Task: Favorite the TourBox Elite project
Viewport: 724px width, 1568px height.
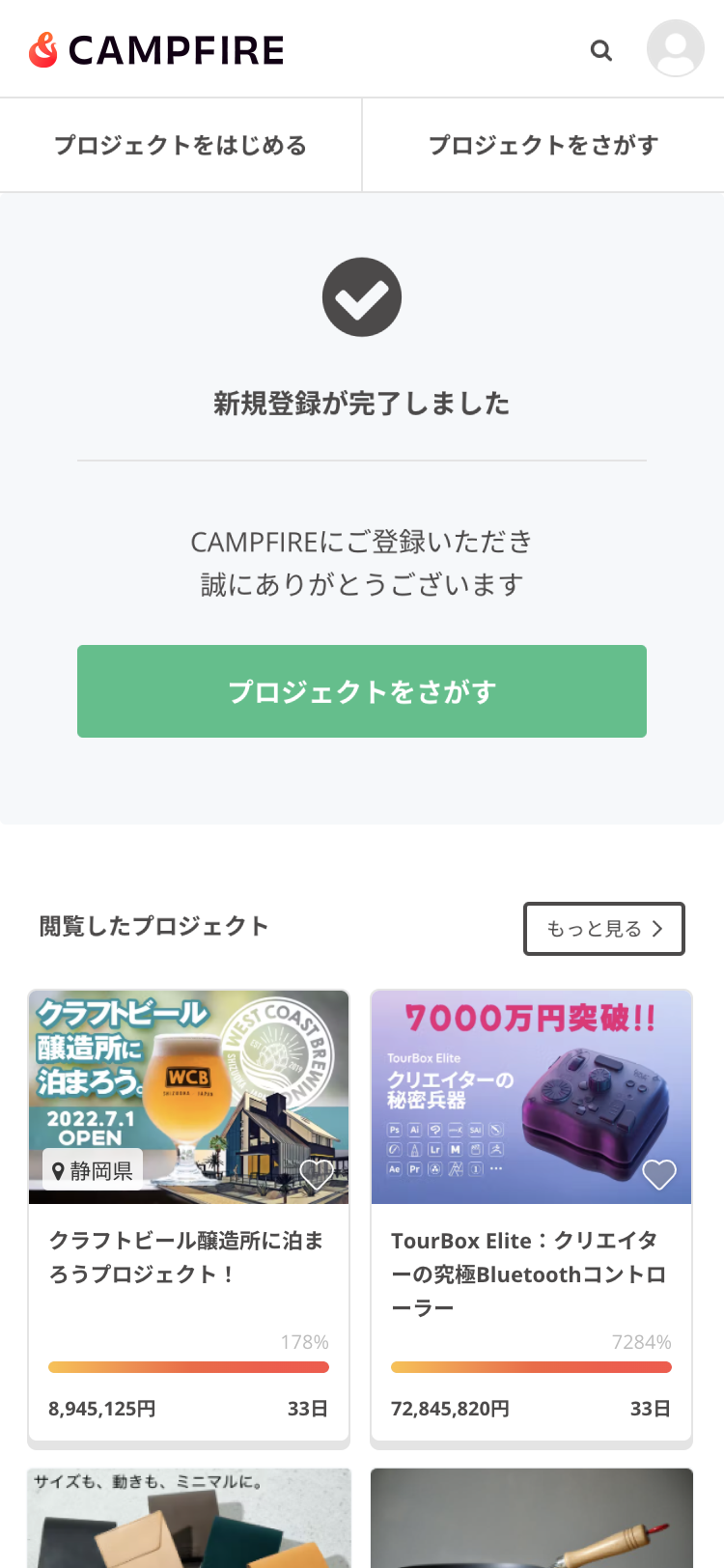Action: [x=659, y=1174]
